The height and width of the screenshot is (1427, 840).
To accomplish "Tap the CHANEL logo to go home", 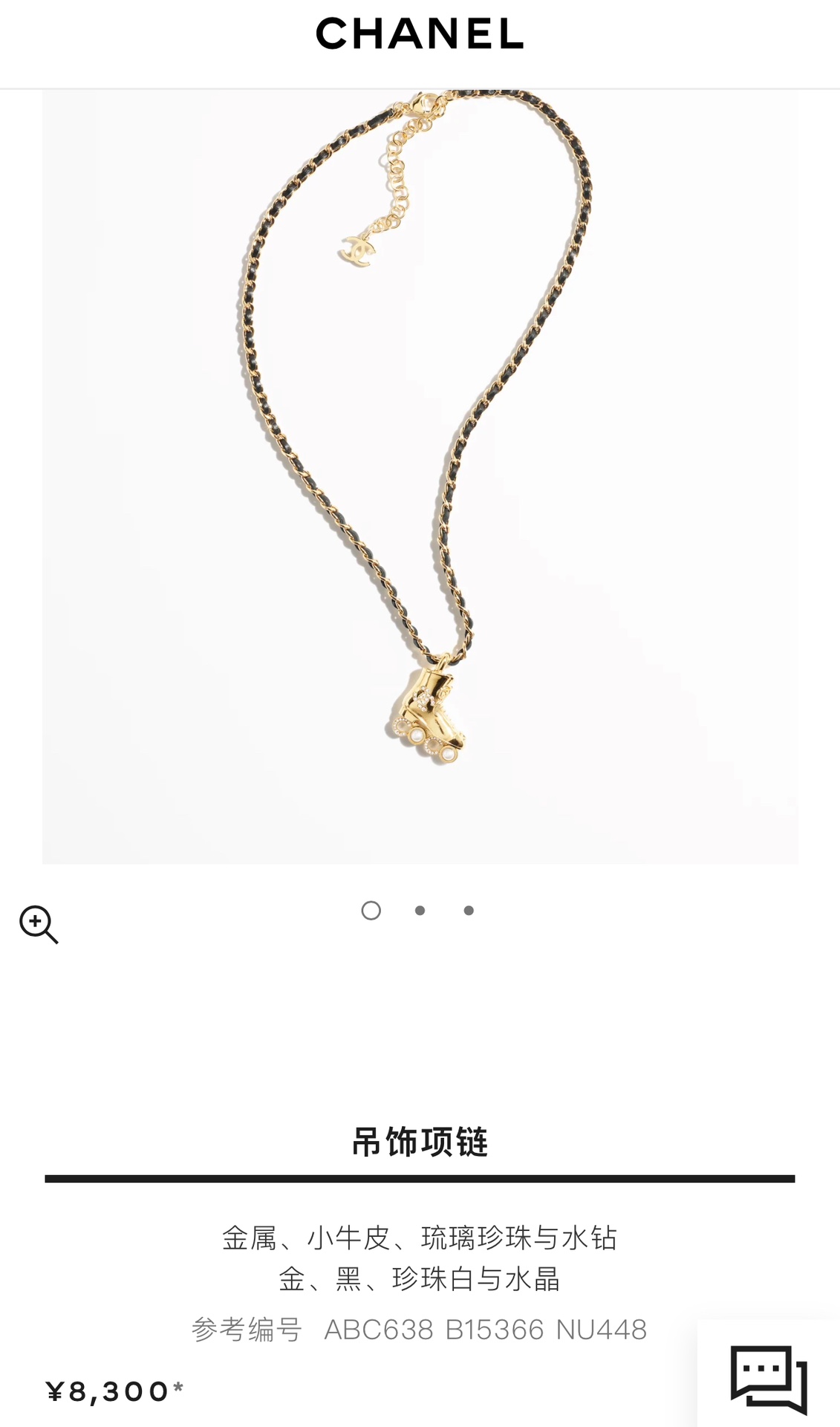I will coord(420,34).
